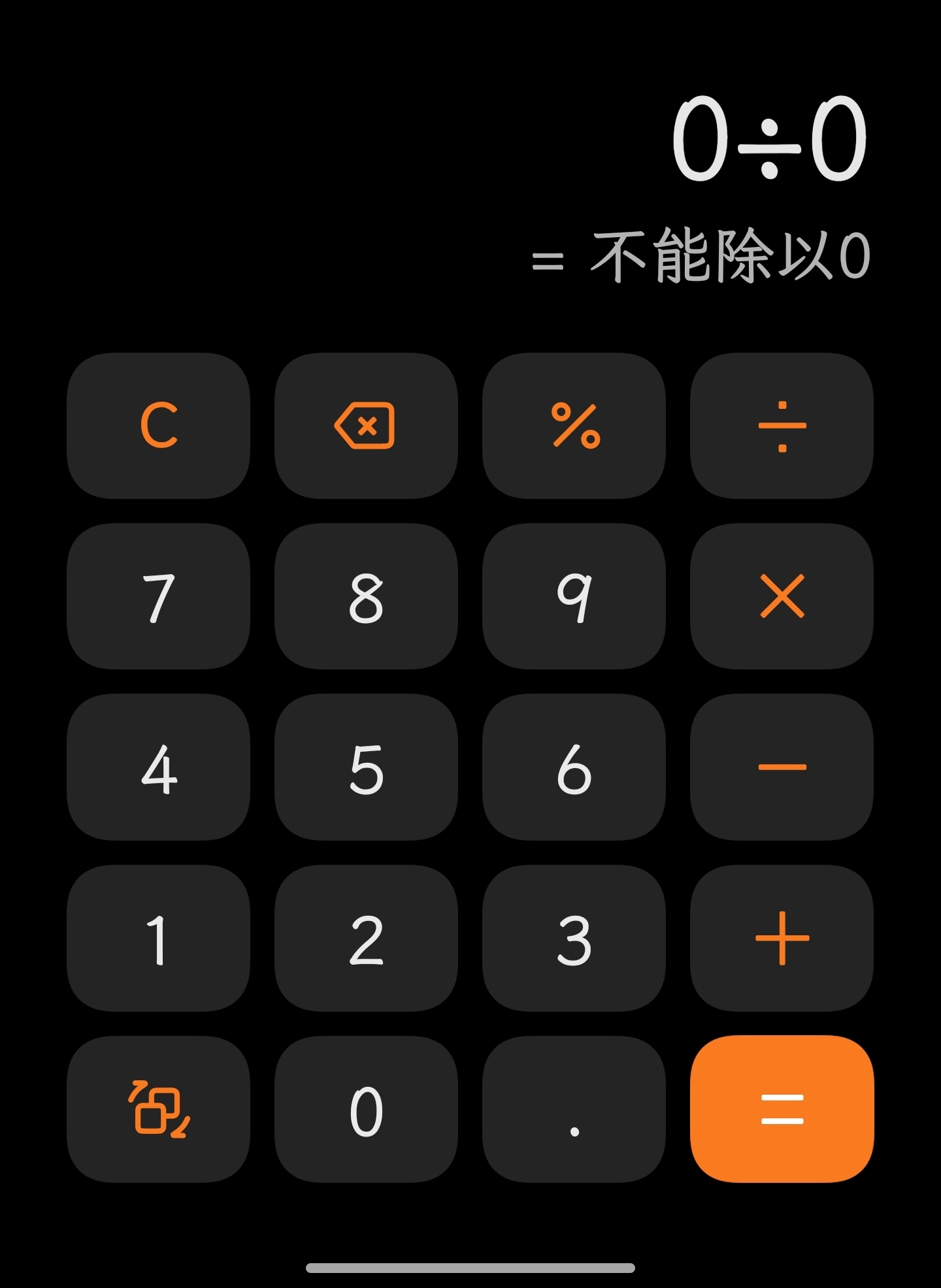Tap the percent key
The width and height of the screenshot is (941, 1288).
pyautogui.click(x=574, y=426)
